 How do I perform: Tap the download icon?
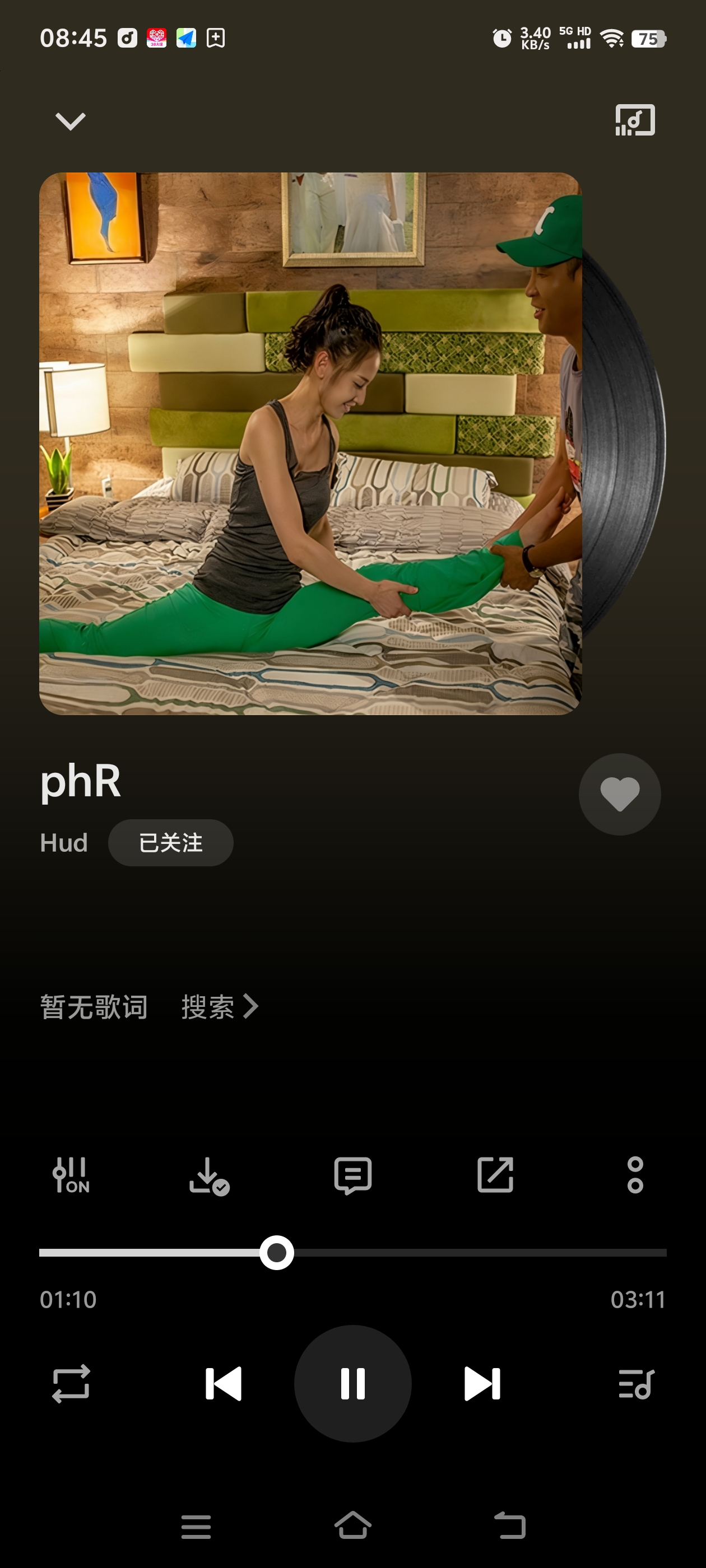click(209, 1175)
